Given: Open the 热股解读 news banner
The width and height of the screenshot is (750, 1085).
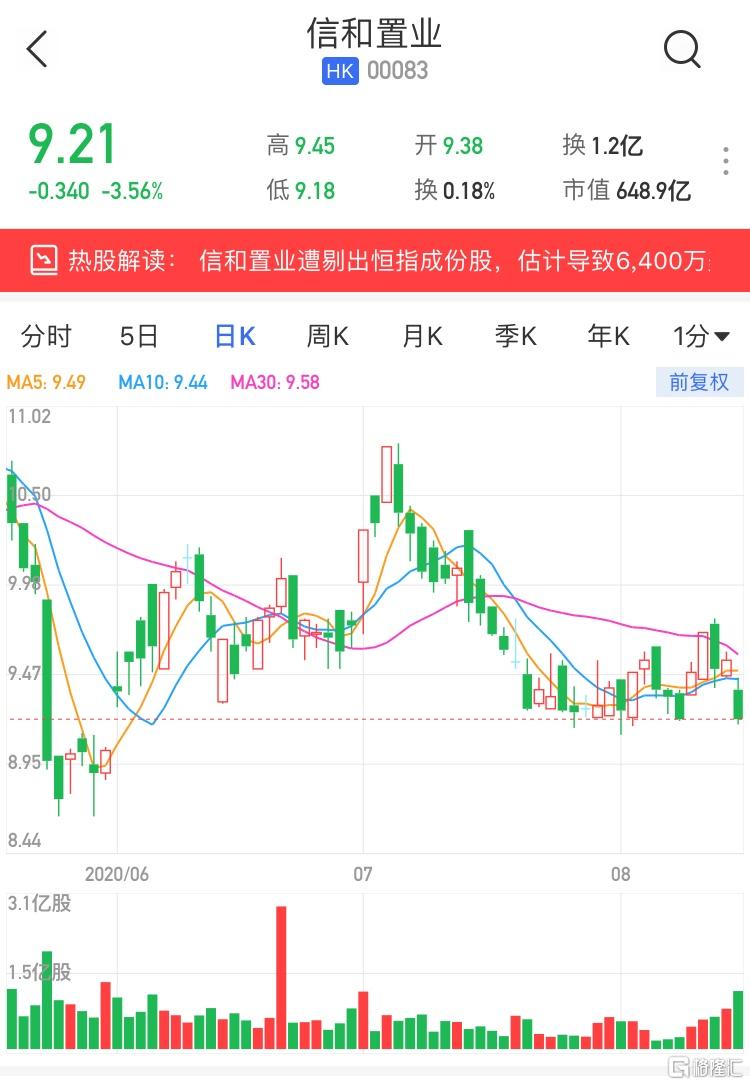Looking at the screenshot, I should [375, 261].
